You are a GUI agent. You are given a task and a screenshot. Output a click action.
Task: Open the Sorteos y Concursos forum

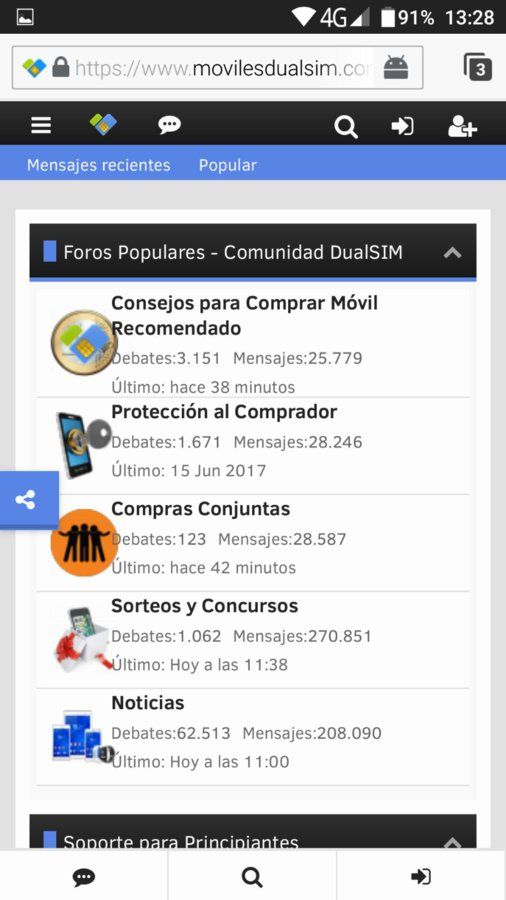(x=204, y=606)
